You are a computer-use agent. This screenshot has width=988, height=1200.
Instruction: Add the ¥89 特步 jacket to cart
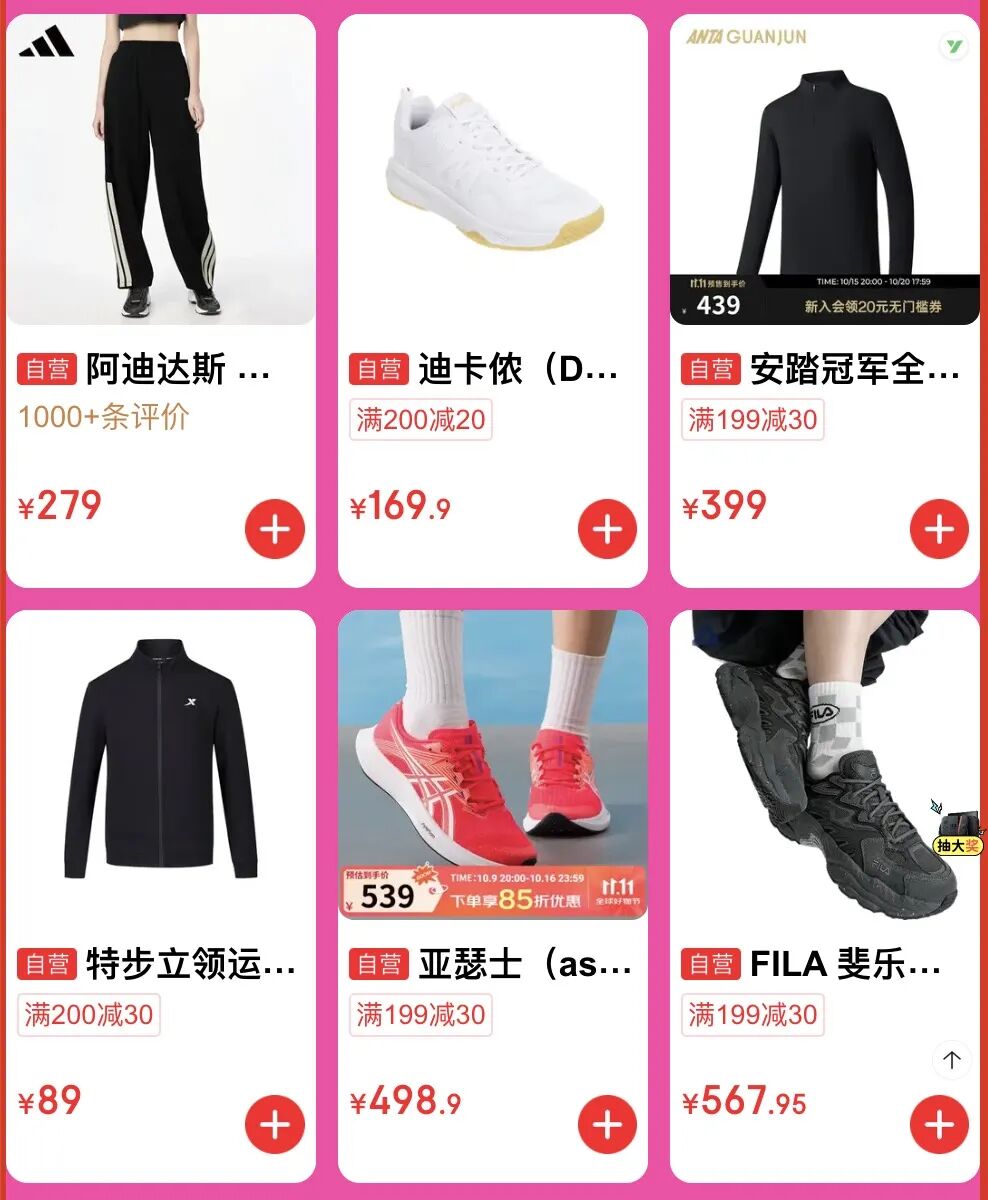[x=275, y=1124]
